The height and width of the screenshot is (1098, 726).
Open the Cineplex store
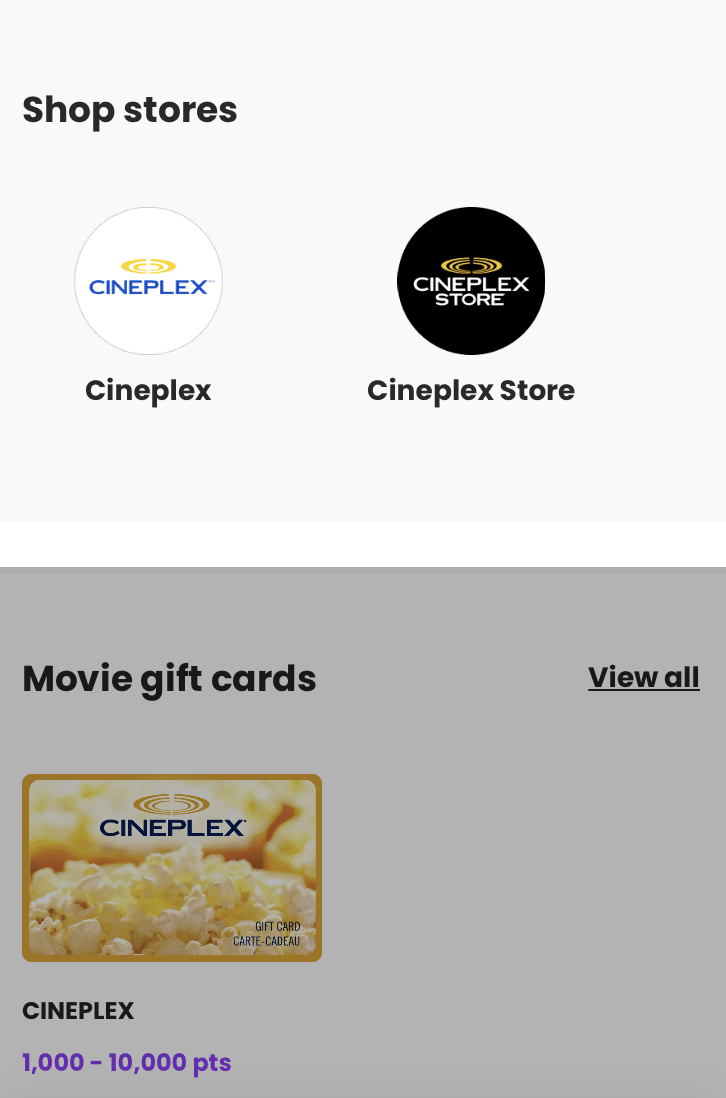148,281
